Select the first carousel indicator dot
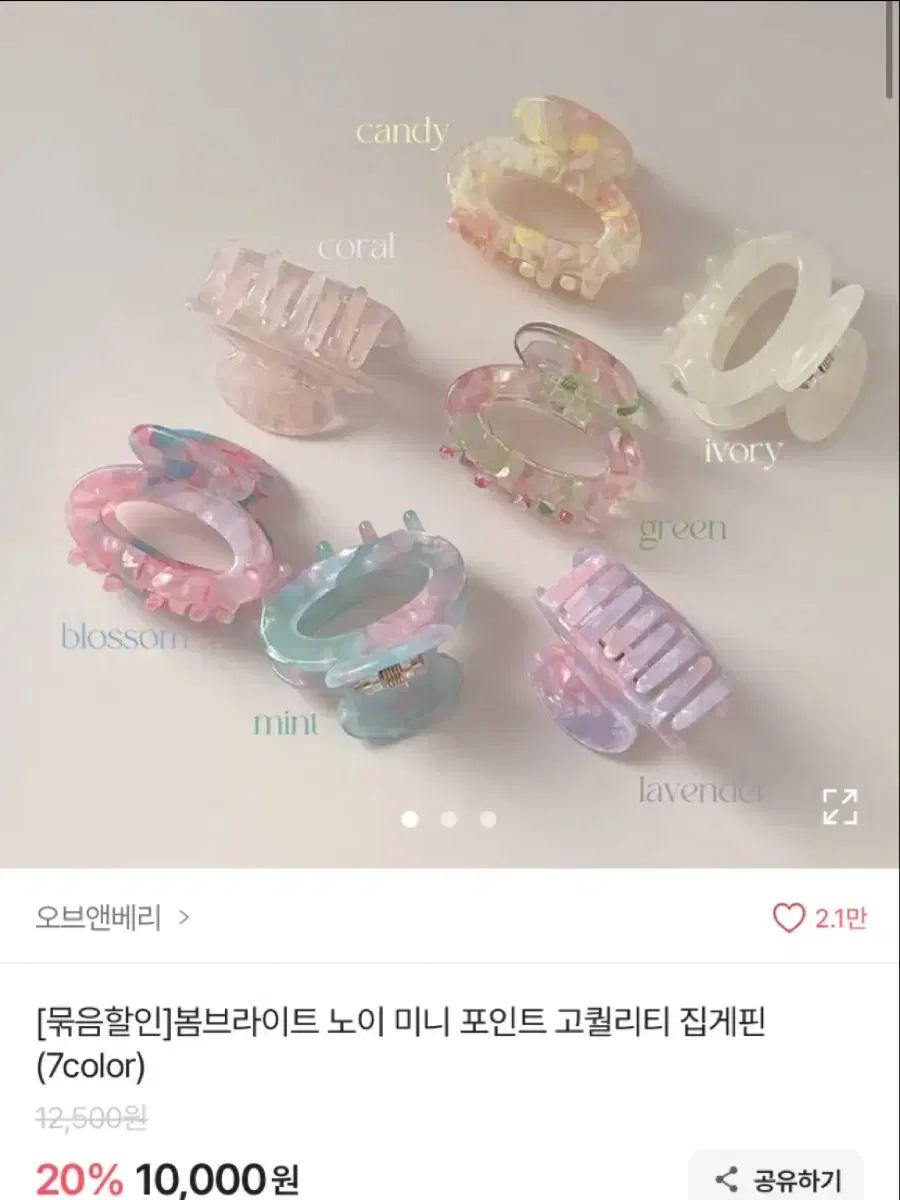The width and height of the screenshot is (900, 1200). (410, 818)
